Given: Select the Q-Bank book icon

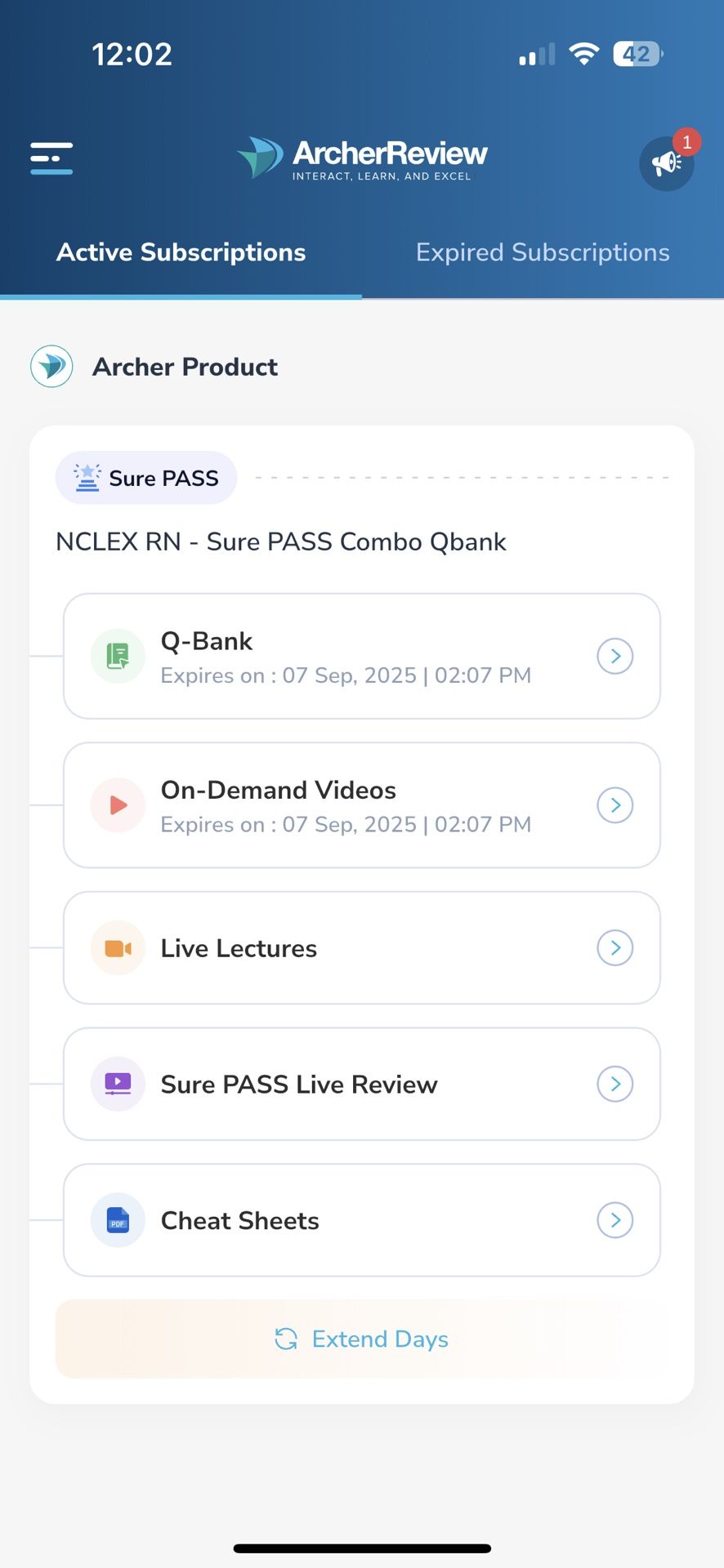Looking at the screenshot, I should pyautogui.click(x=117, y=656).
